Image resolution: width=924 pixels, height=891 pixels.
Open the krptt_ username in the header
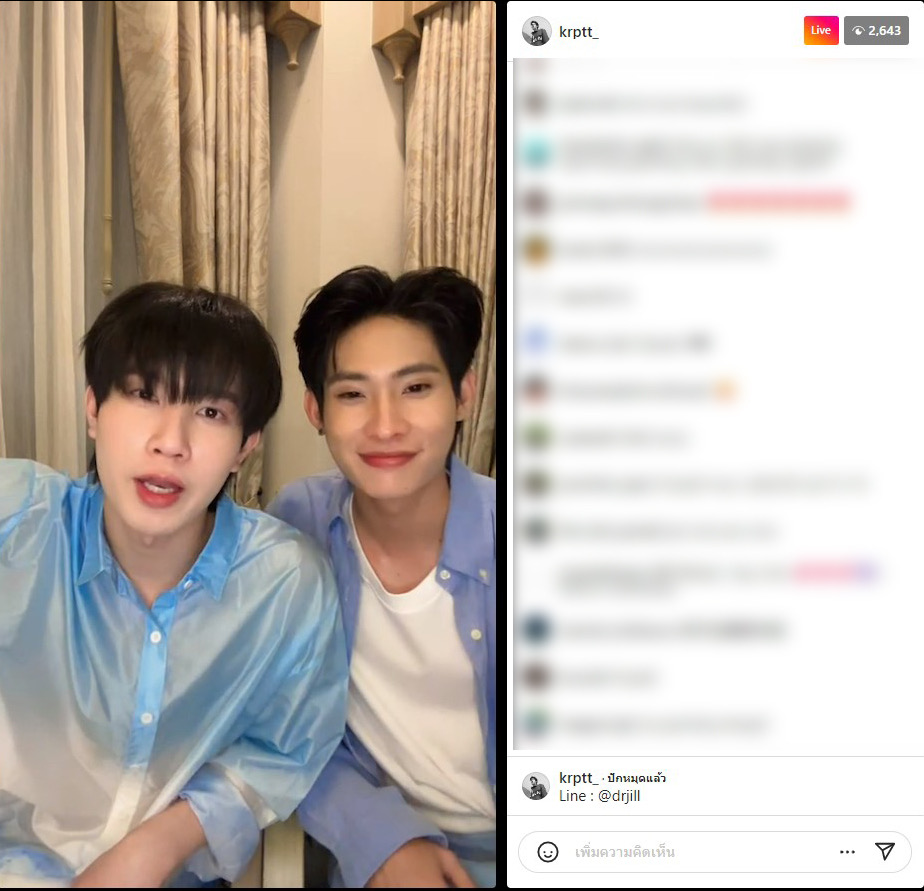coord(579,31)
